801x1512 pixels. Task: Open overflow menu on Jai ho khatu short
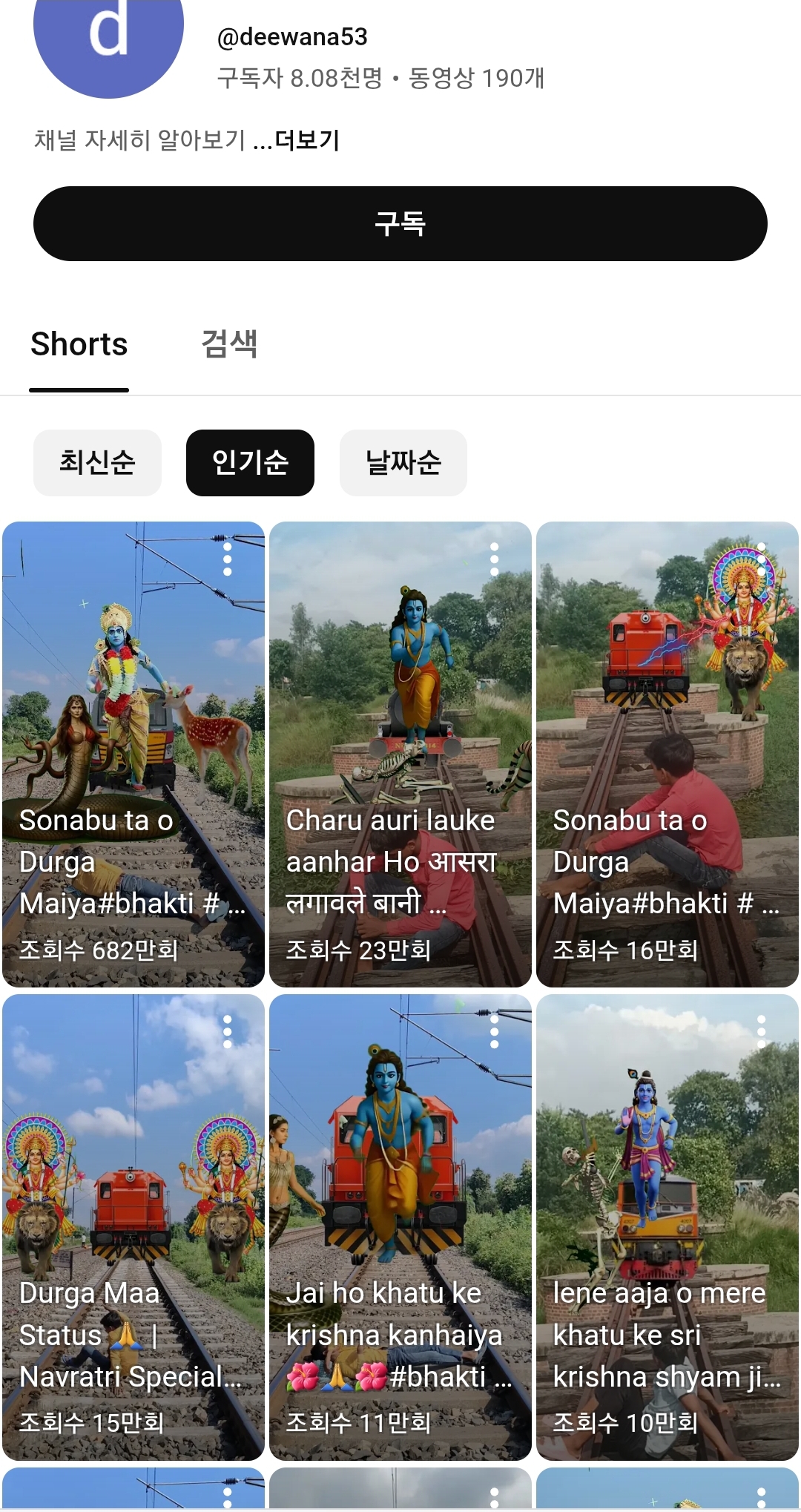(x=495, y=1032)
